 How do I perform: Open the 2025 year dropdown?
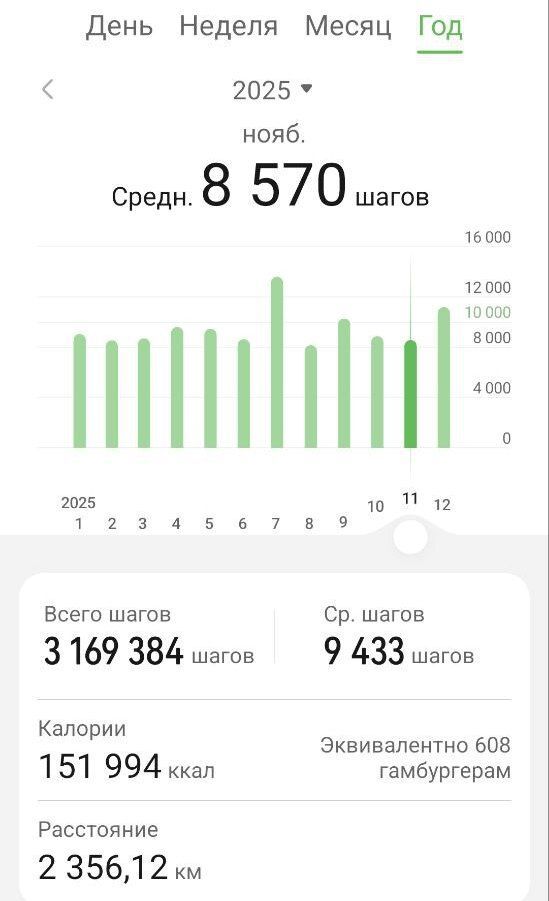[272, 90]
